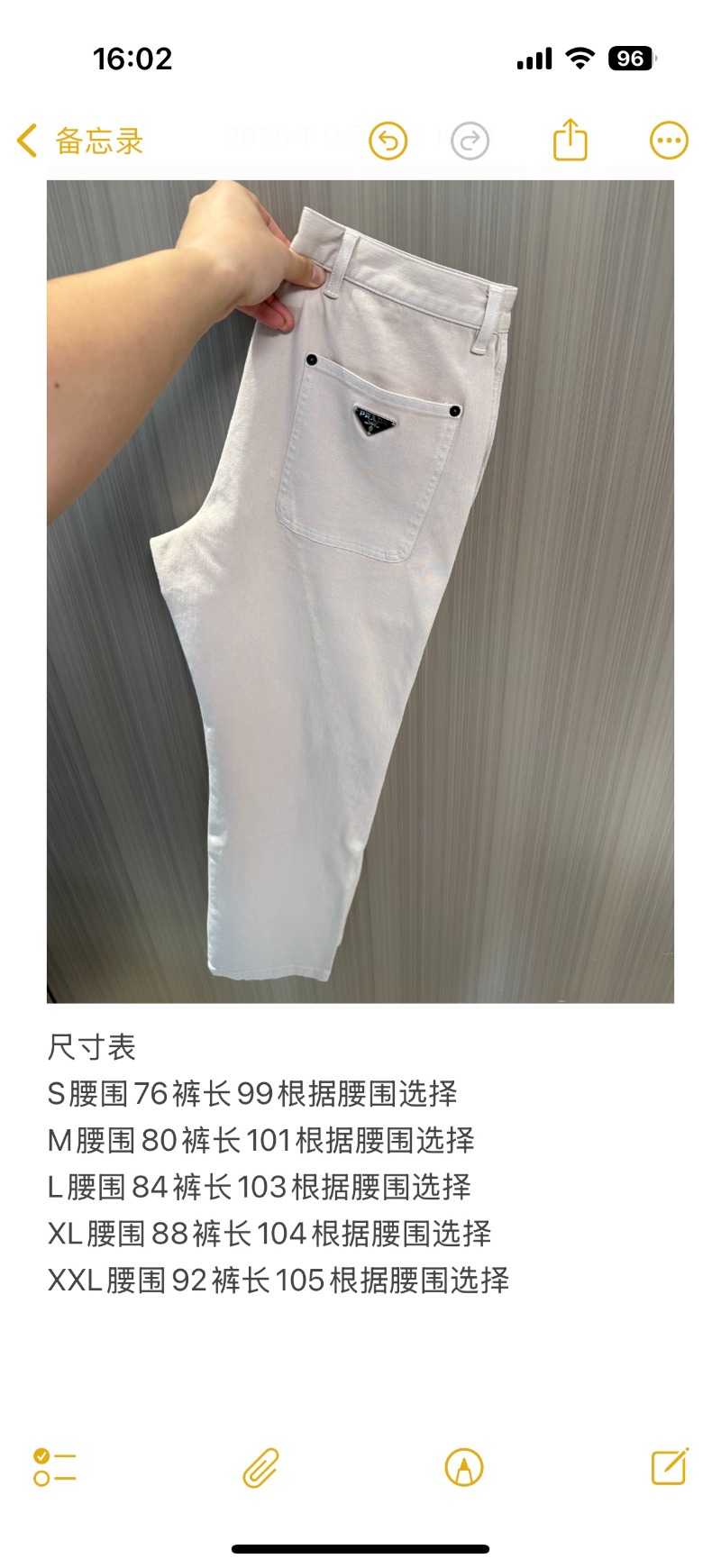Tap the redo arrow icon
This screenshot has height=1568, width=721.
[469, 141]
